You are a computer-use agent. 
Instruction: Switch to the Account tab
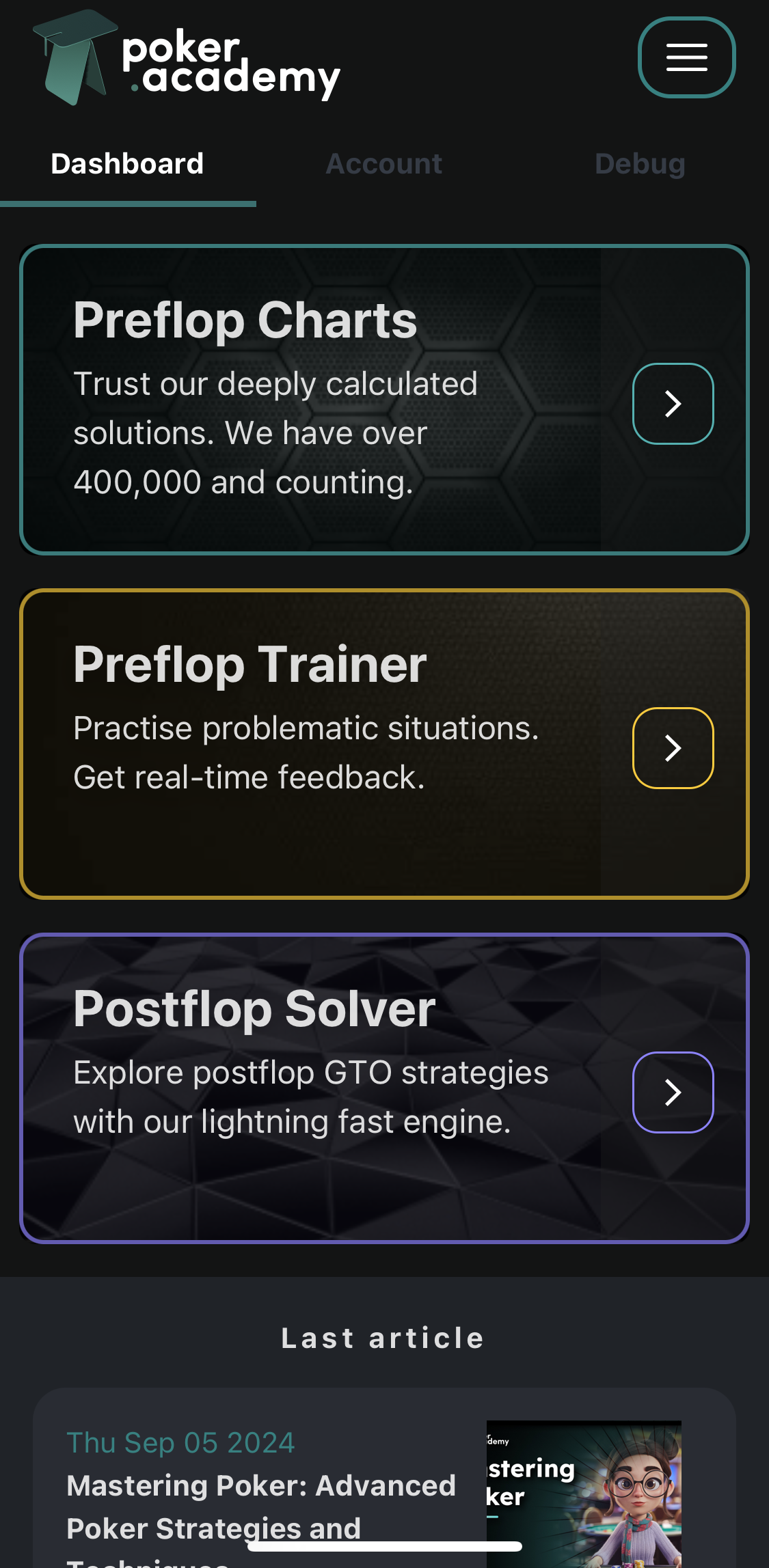384,164
